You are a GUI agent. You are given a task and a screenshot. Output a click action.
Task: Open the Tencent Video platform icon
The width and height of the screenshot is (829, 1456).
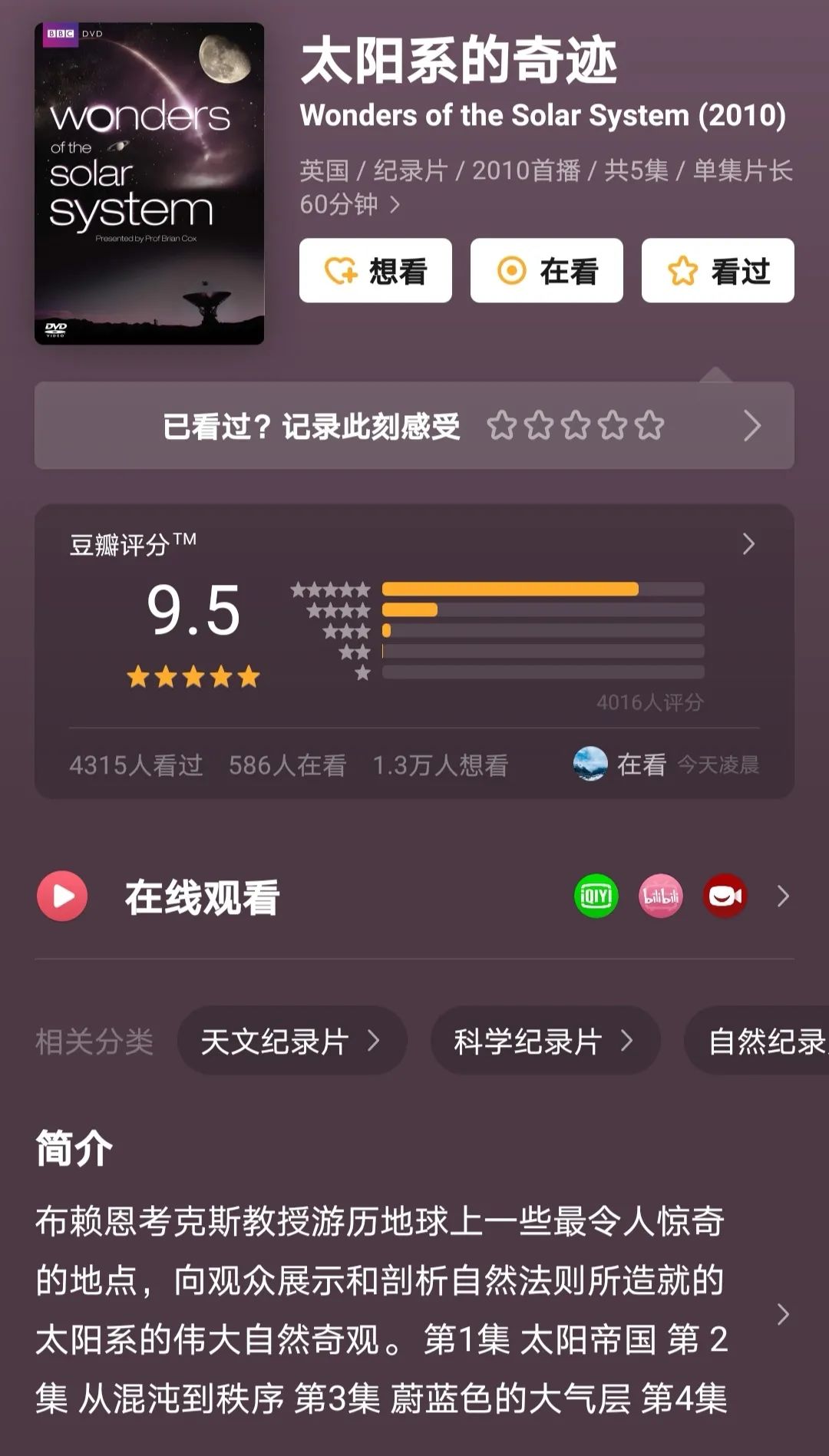coord(724,896)
